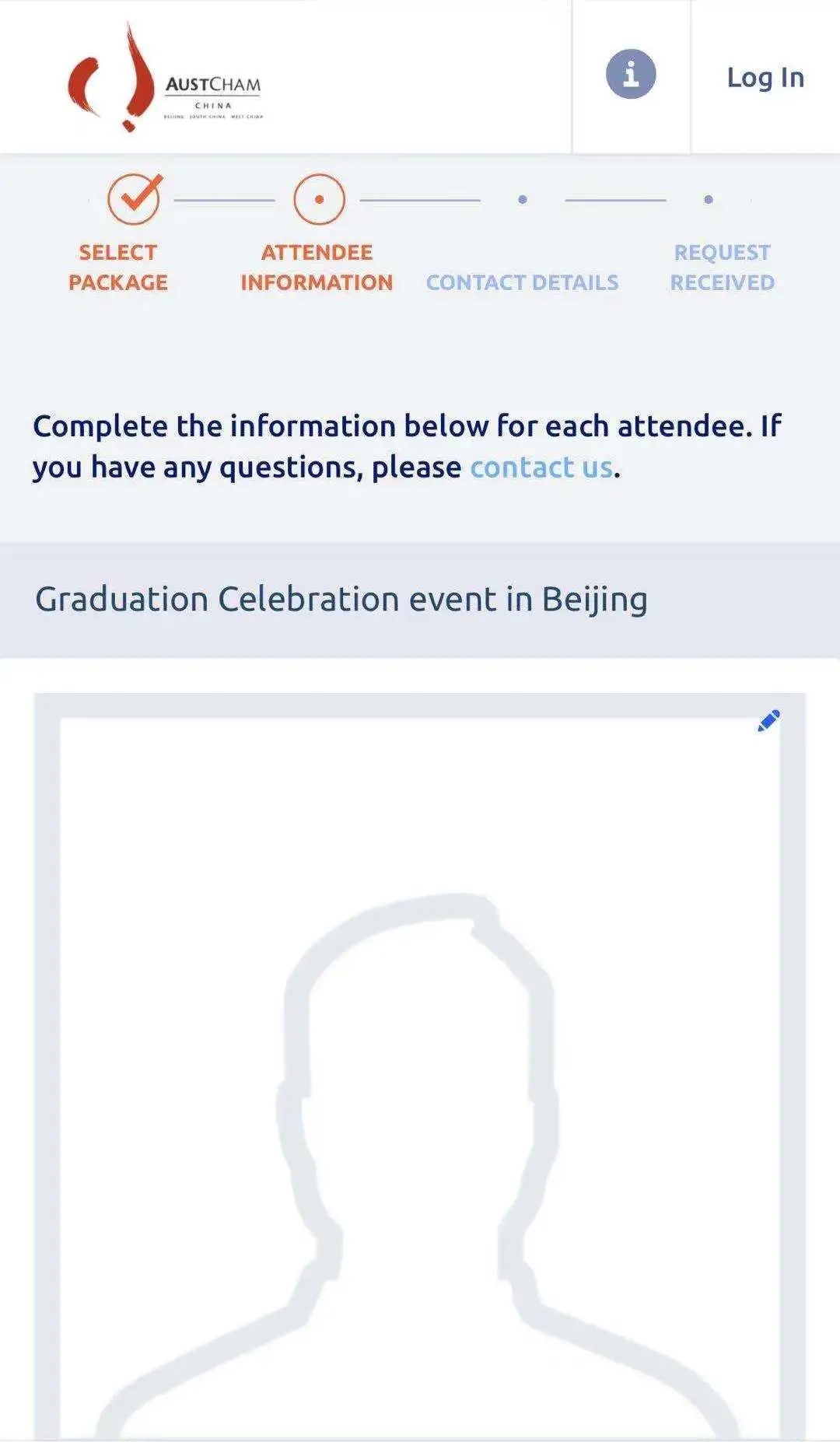Screen dimensions: 840x1442
Task: Tap Log In at the top
Action: [x=765, y=78]
